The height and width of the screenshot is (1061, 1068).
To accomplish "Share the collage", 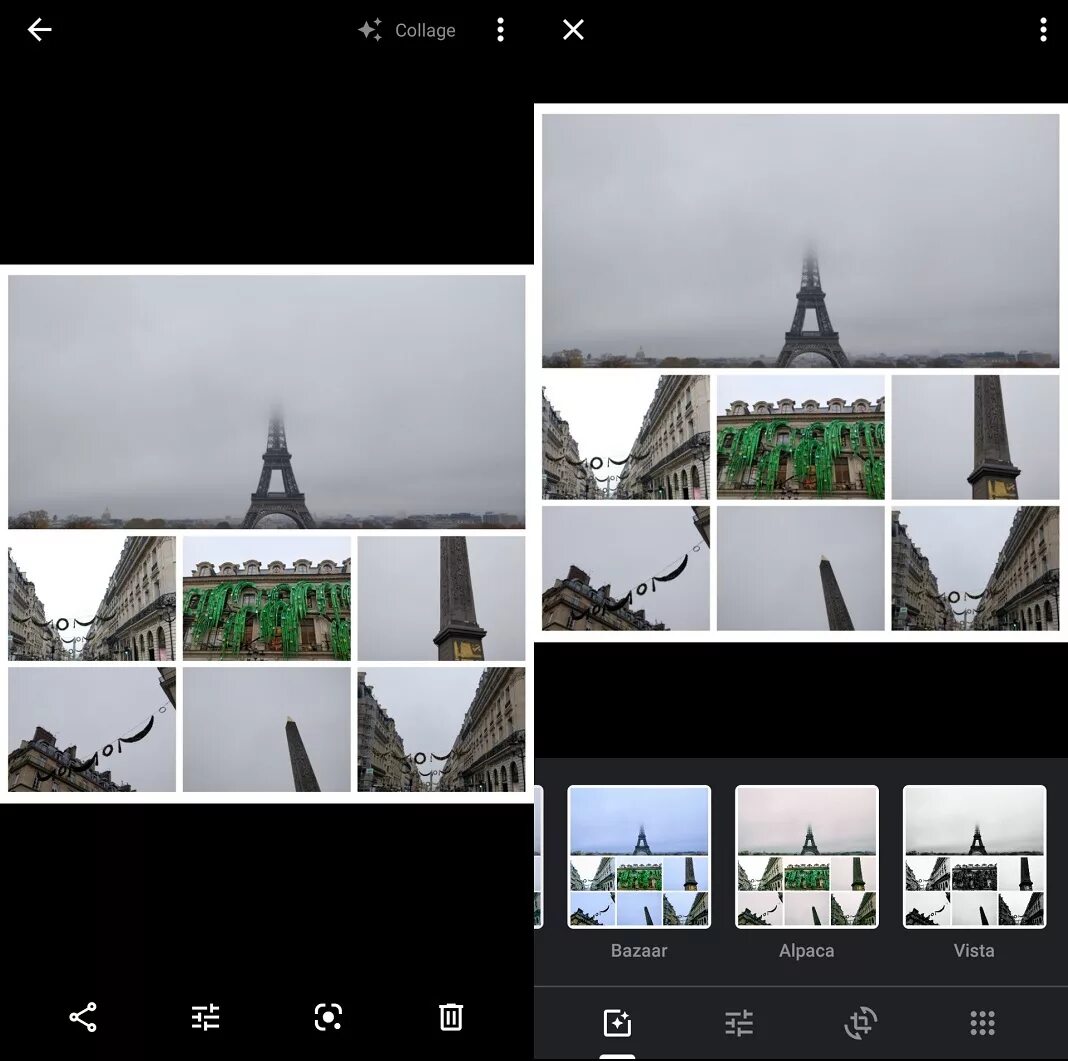I will point(83,1018).
